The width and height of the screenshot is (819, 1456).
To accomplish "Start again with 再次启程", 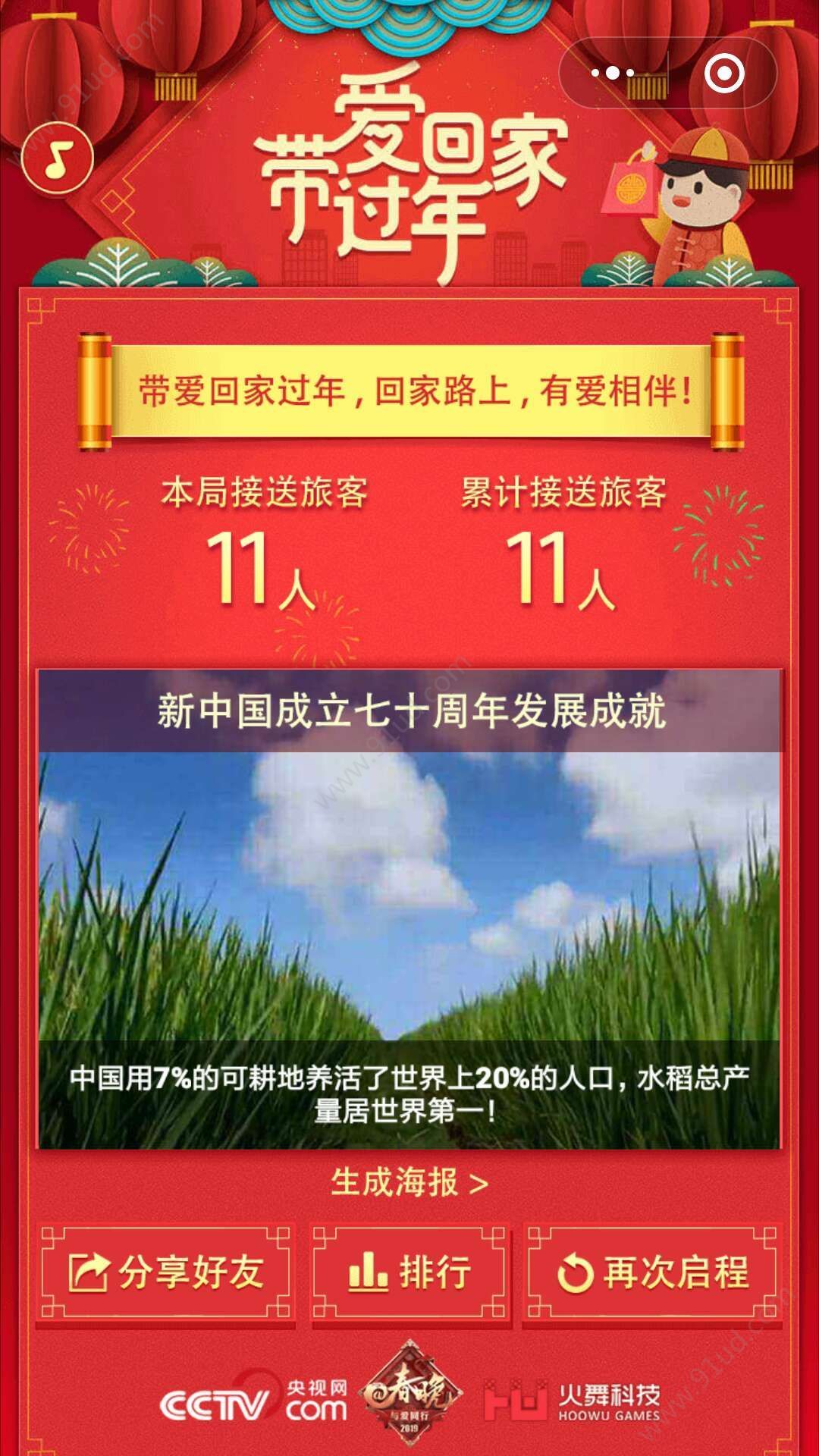I will pyautogui.click(x=652, y=1273).
